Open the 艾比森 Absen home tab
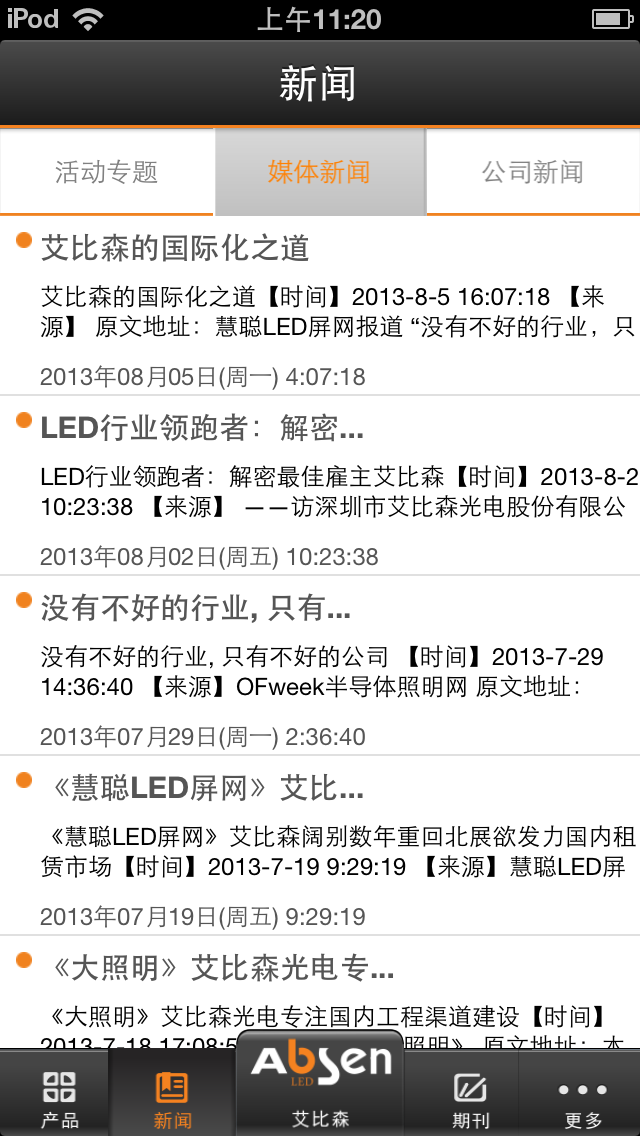Image resolution: width=640 pixels, height=1136 pixels. point(320,1085)
